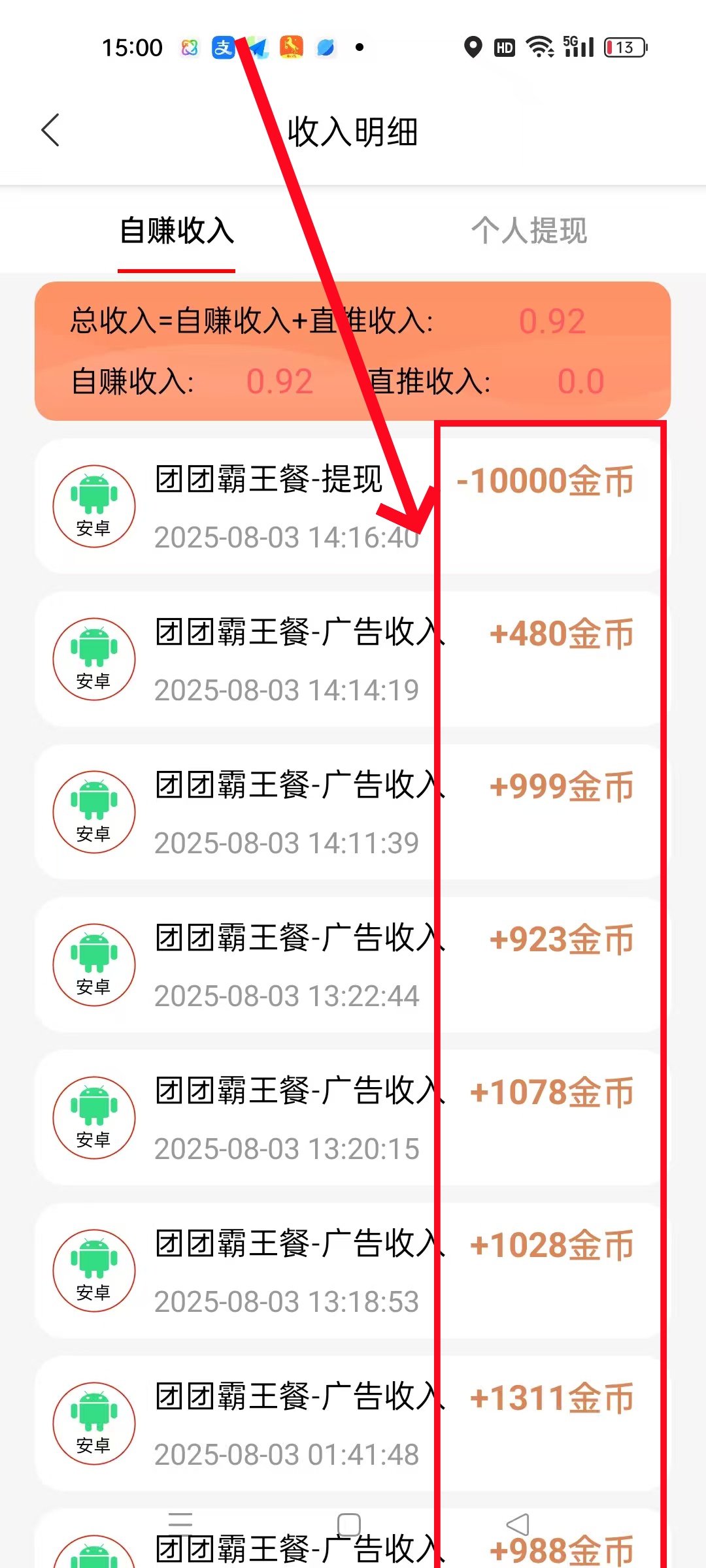Go back from the 收入明细 page
This screenshot has width=706, height=1568.
[51, 130]
